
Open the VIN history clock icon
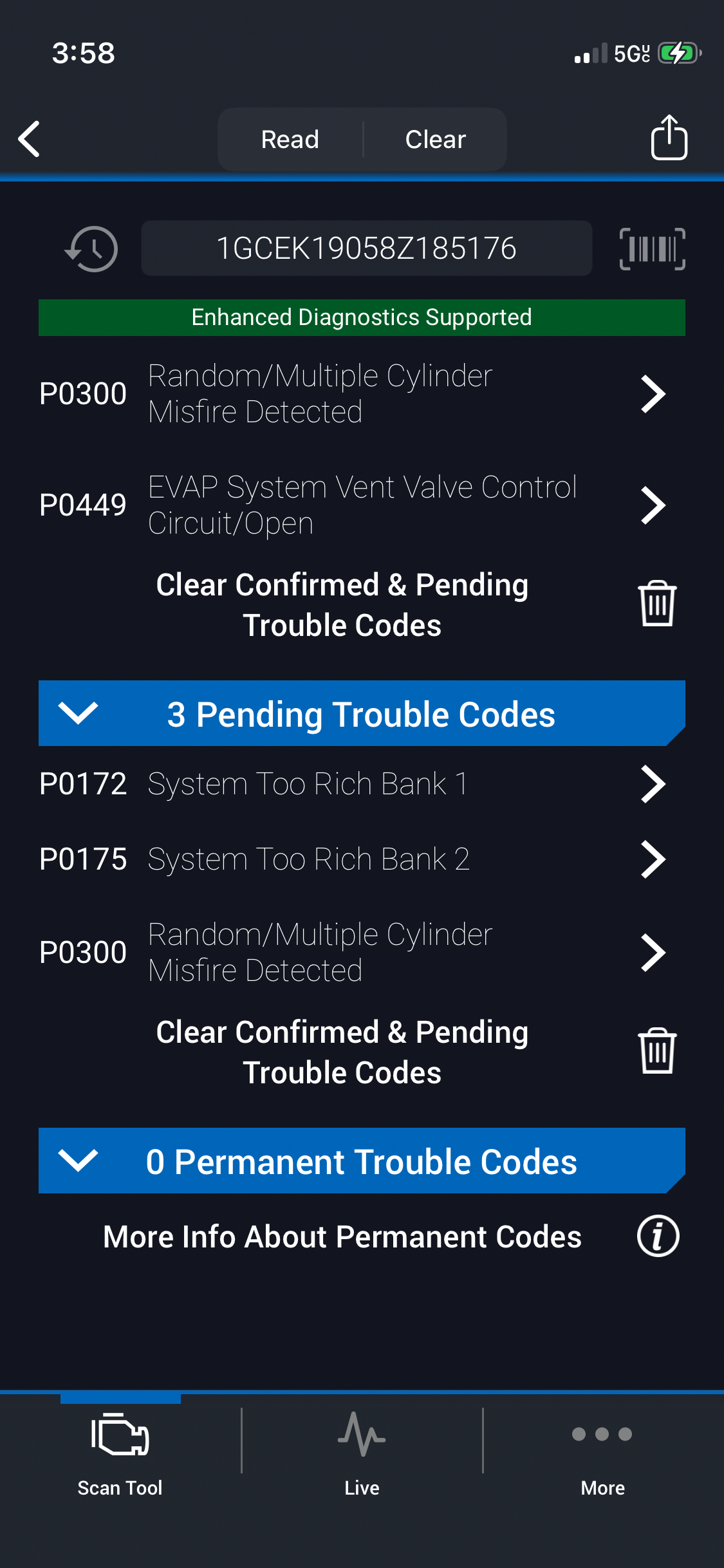click(91, 248)
